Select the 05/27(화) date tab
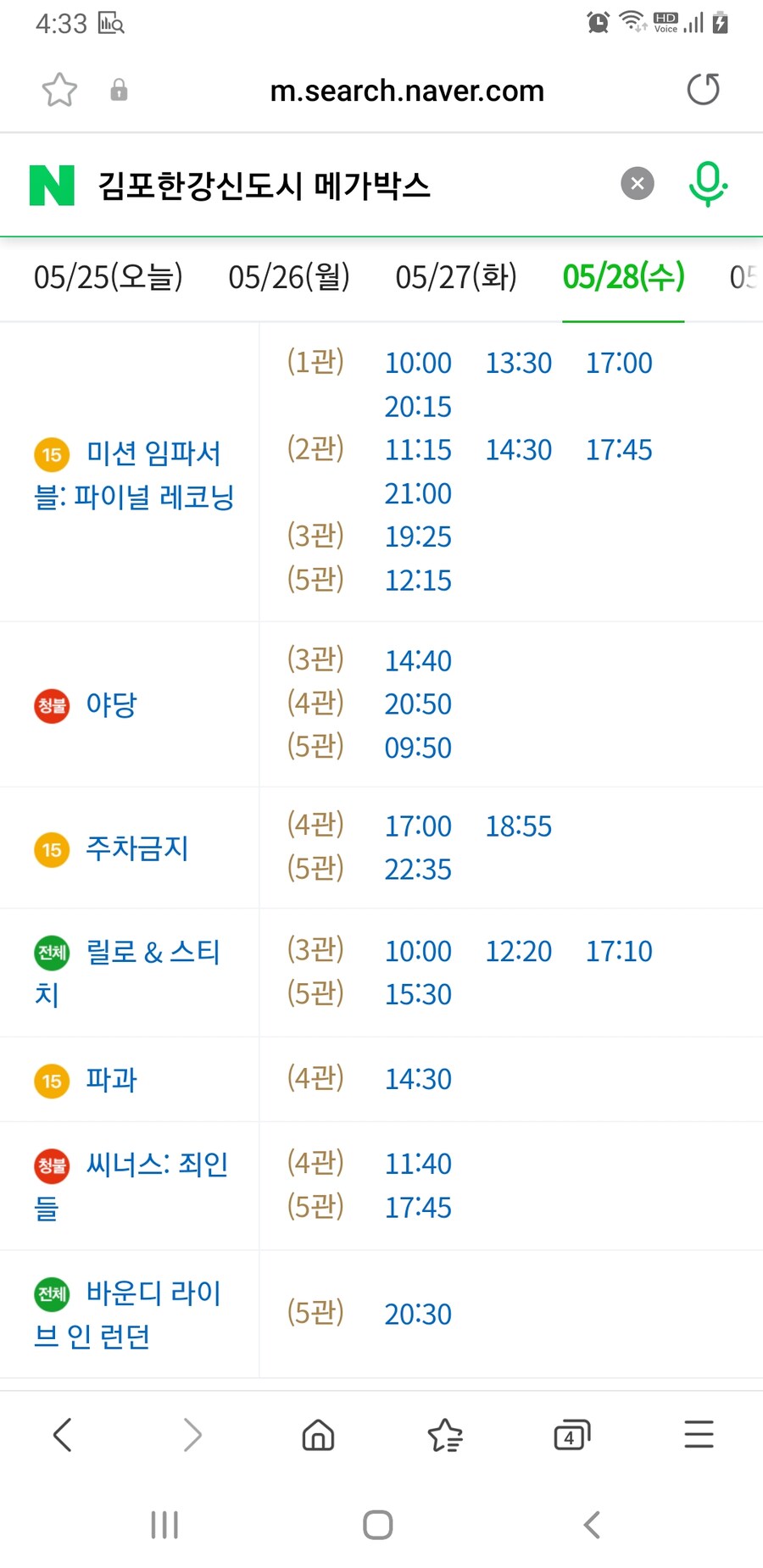The width and height of the screenshot is (763, 1568). pyautogui.click(x=456, y=277)
